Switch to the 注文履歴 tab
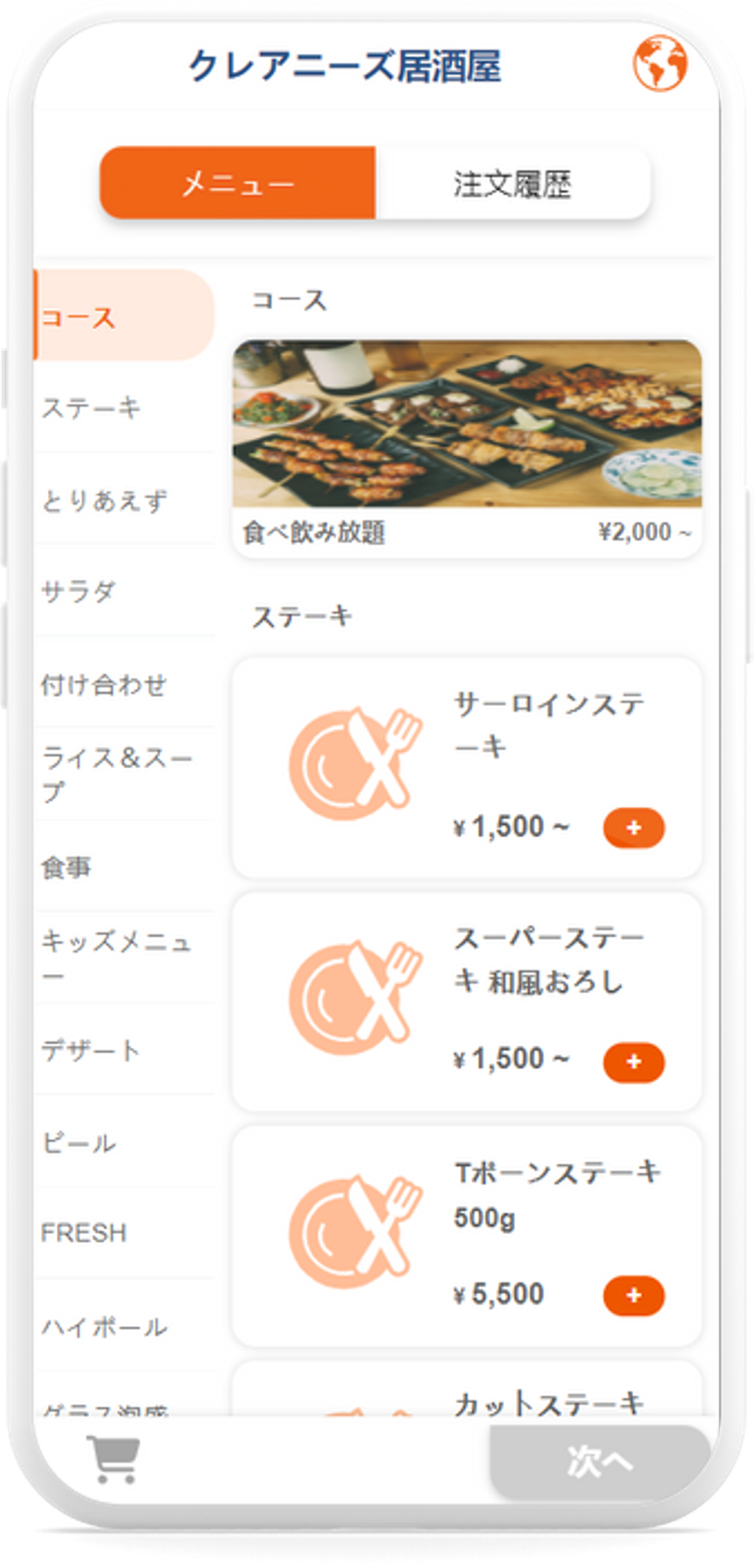This screenshot has height=1568, width=755. [512, 184]
